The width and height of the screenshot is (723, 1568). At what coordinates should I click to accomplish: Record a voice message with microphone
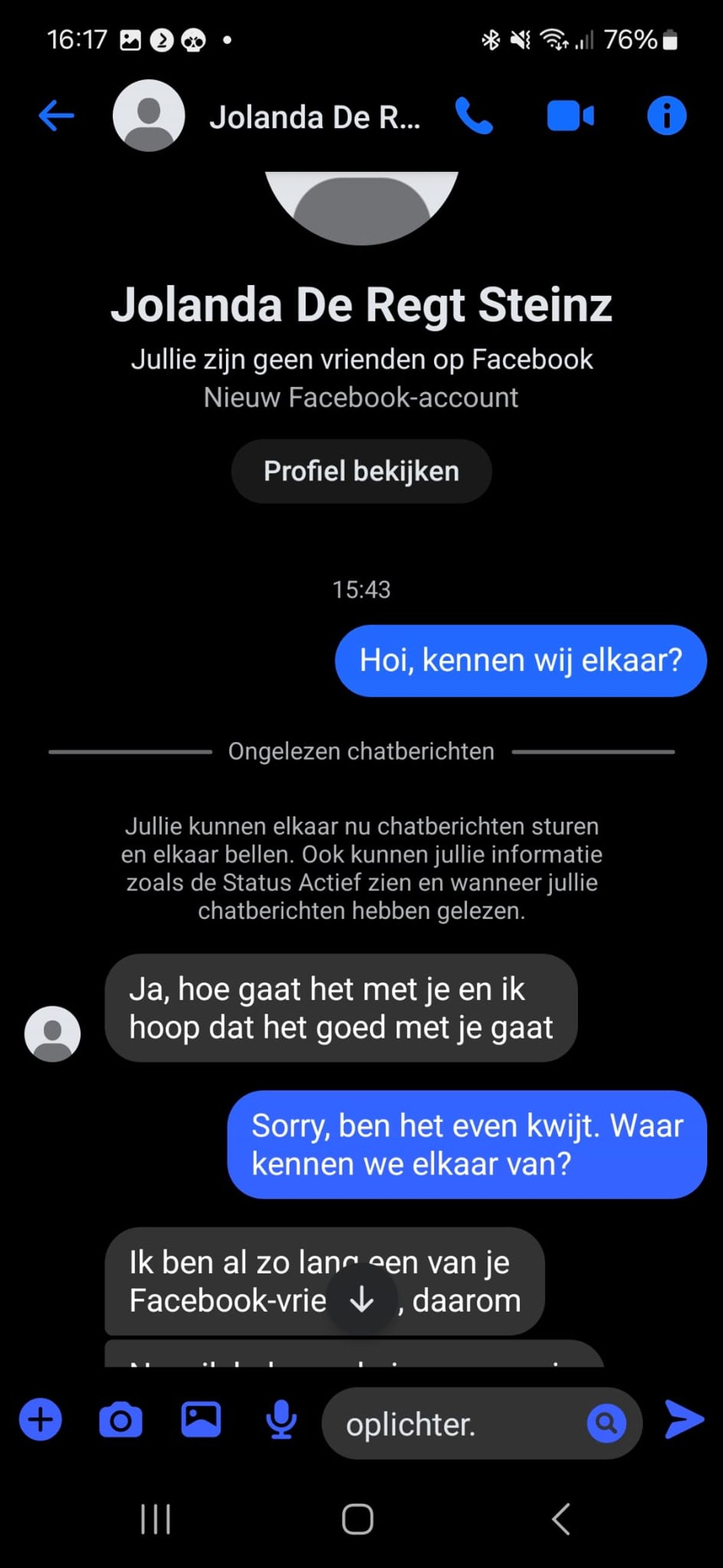pos(281,1420)
